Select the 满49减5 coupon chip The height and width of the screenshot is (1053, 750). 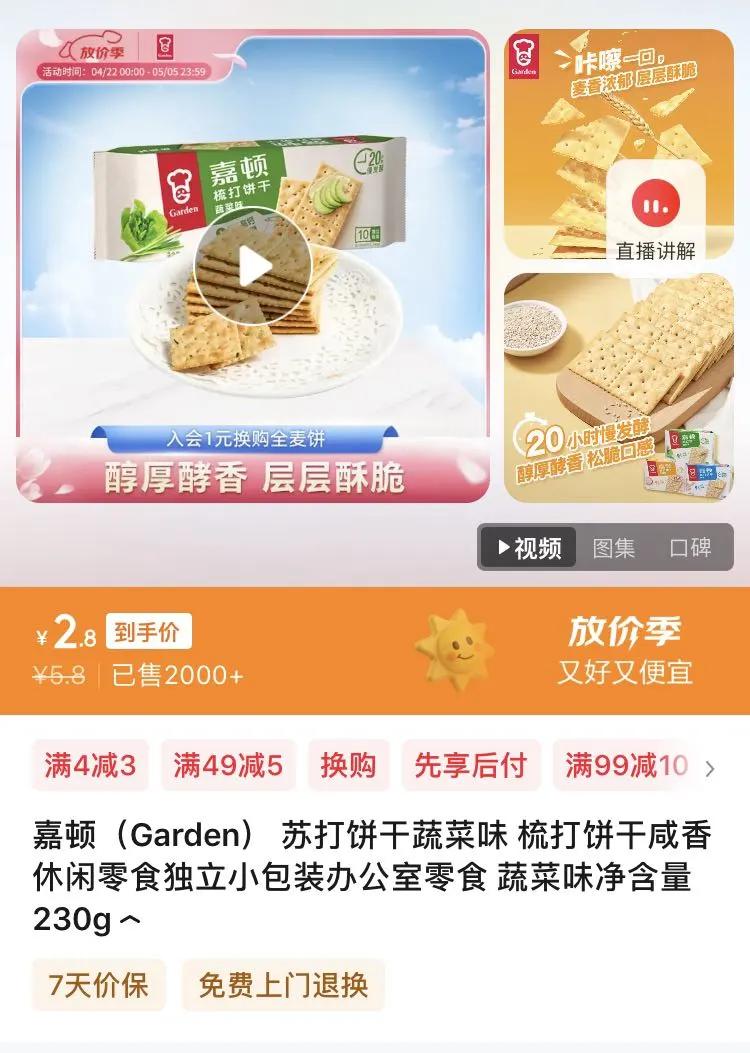pyautogui.click(x=228, y=765)
